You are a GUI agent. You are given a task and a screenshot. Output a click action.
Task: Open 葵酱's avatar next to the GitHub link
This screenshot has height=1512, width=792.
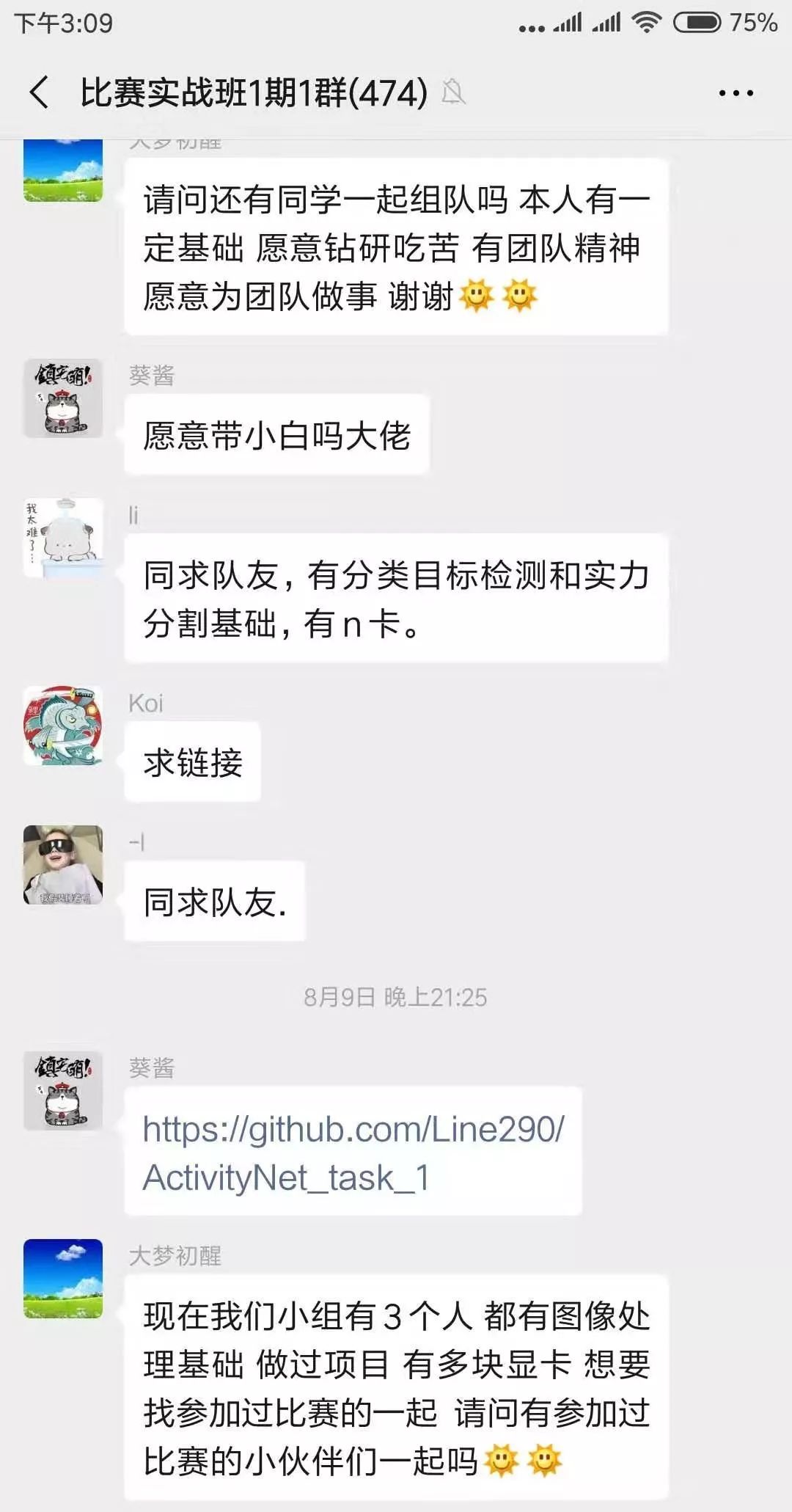(63, 1090)
